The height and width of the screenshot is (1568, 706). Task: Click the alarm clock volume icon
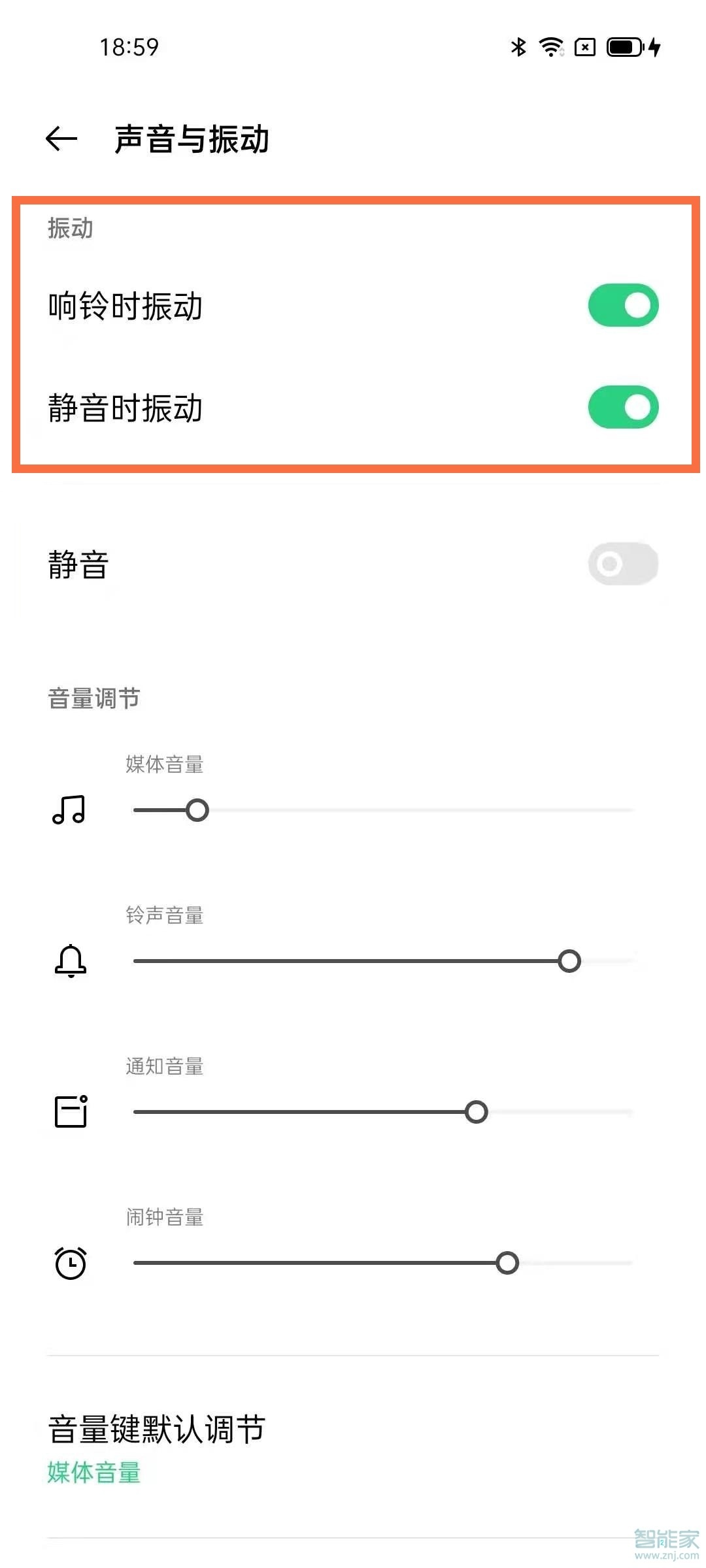70,1261
